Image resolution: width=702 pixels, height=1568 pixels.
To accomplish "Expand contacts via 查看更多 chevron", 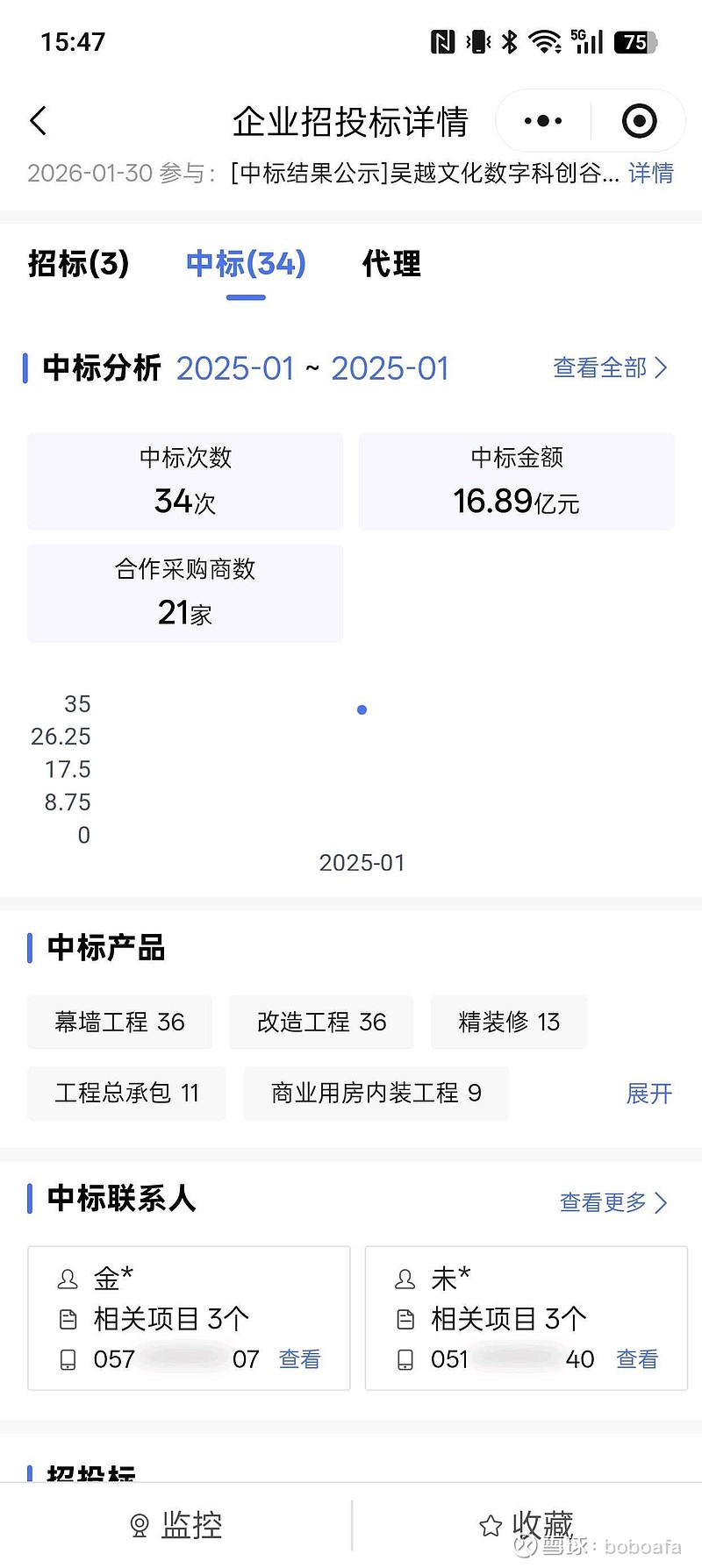I will 613,1202.
